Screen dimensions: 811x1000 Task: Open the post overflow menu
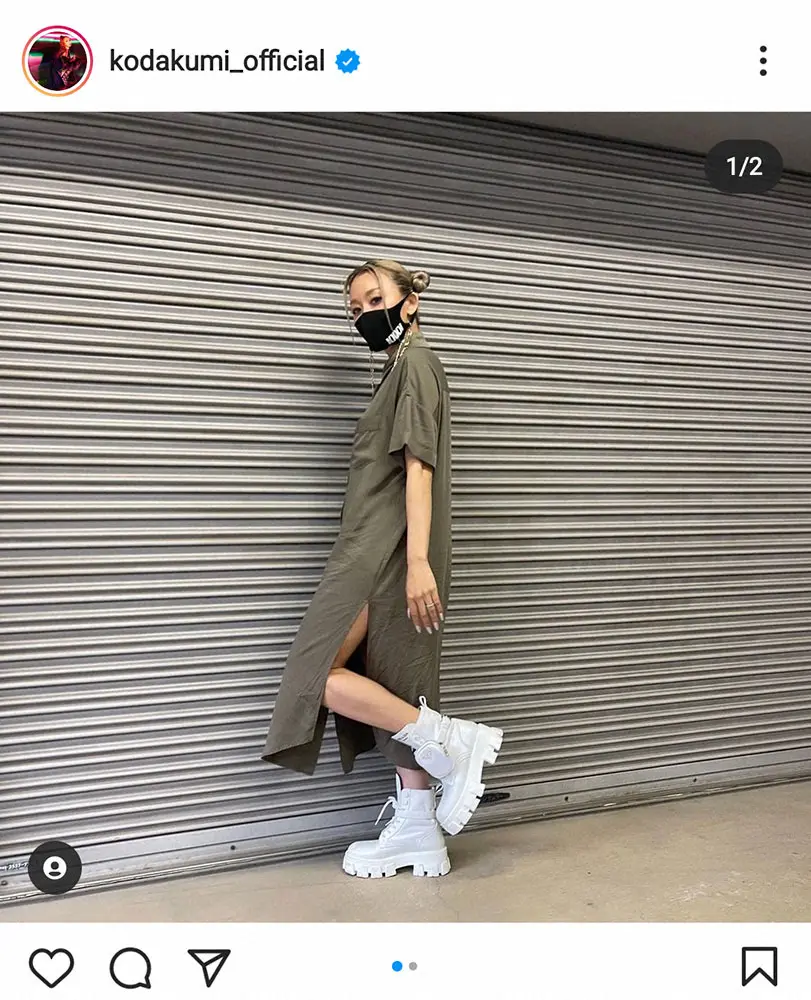point(763,61)
